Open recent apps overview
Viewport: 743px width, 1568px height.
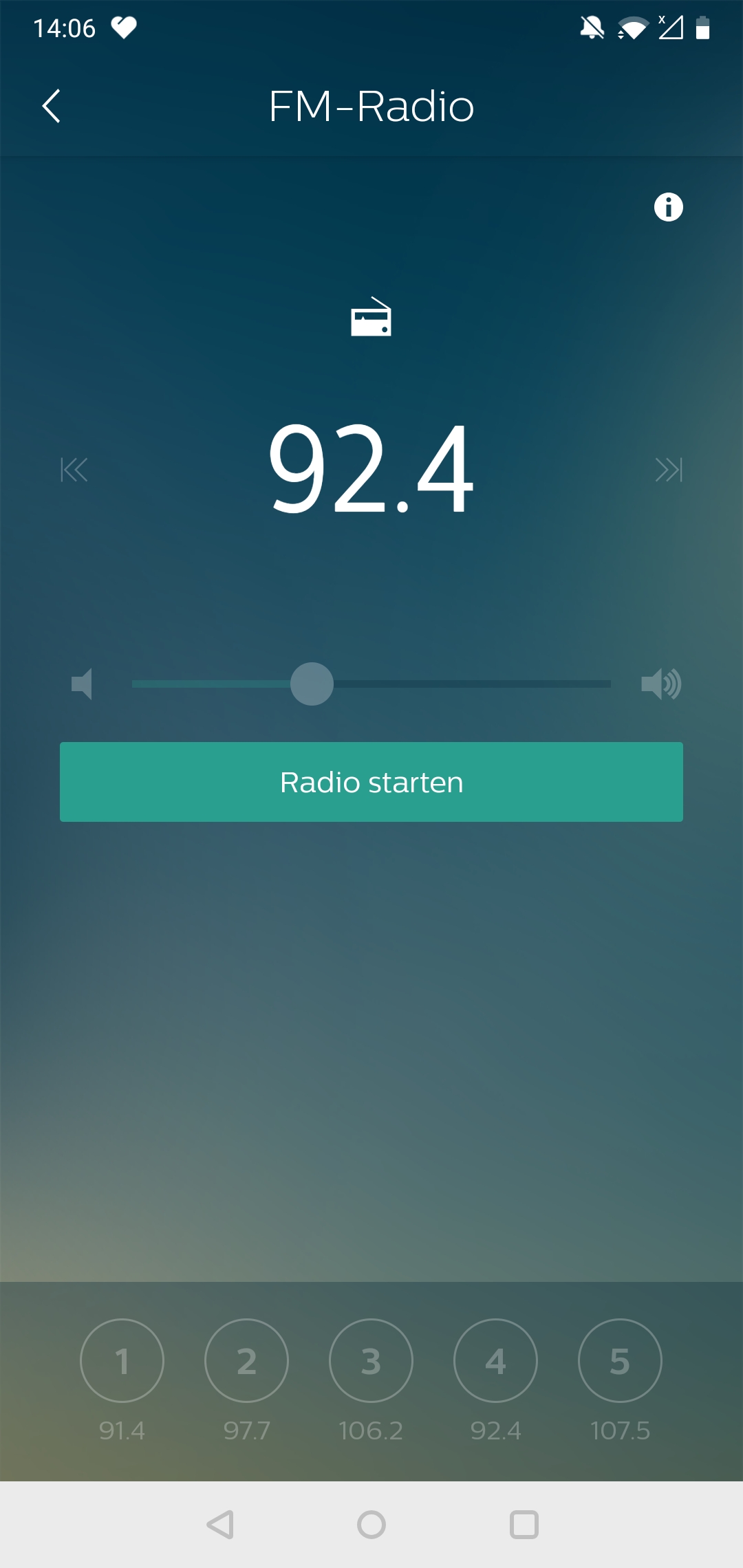click(524, 1525)
